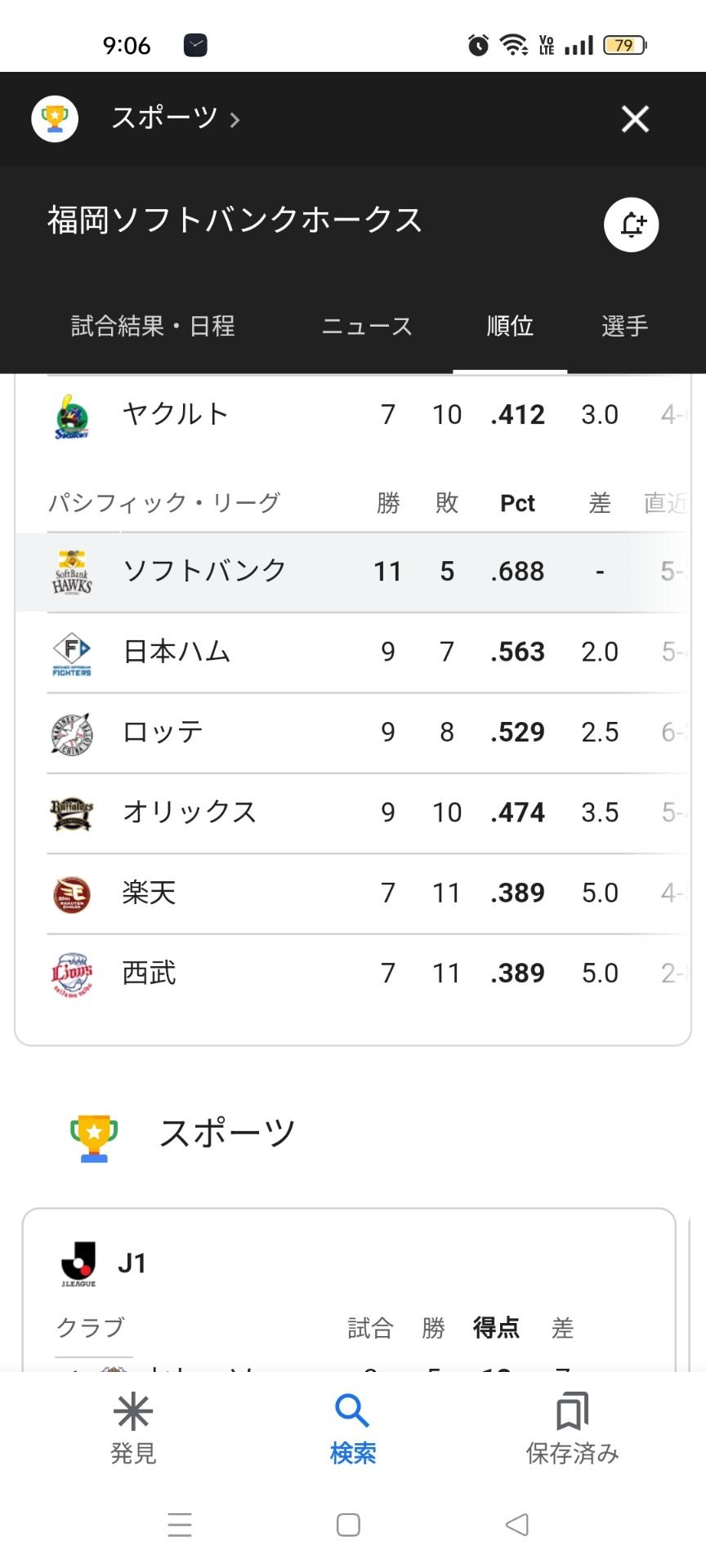Go to the 検索 tab
Screen dimensions: 706x1568
pos(353,1429)
